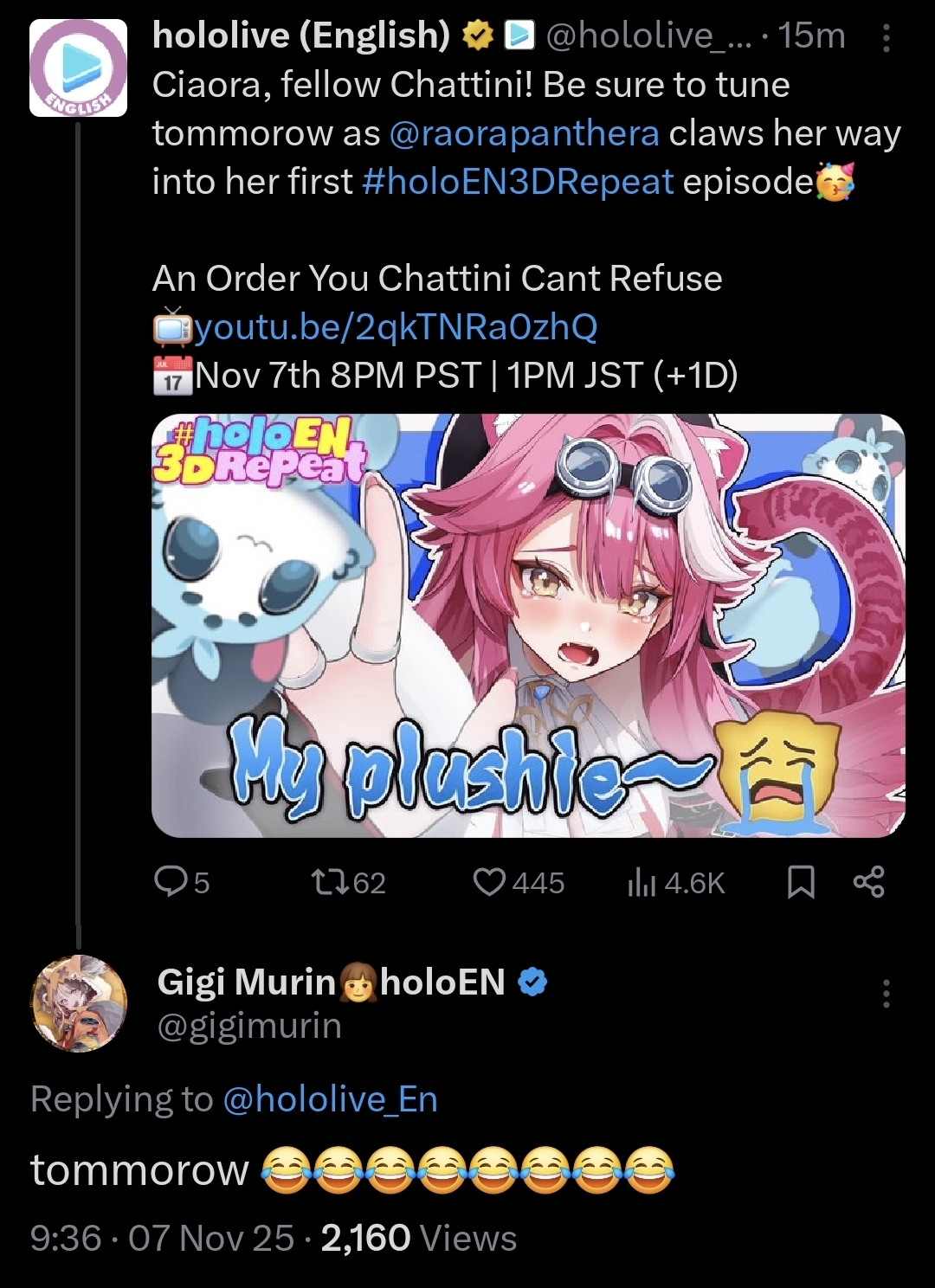935x1288 pixels.
Task: Open the #holoEN3DRepeat hashtag
Action: coord(519,182)
